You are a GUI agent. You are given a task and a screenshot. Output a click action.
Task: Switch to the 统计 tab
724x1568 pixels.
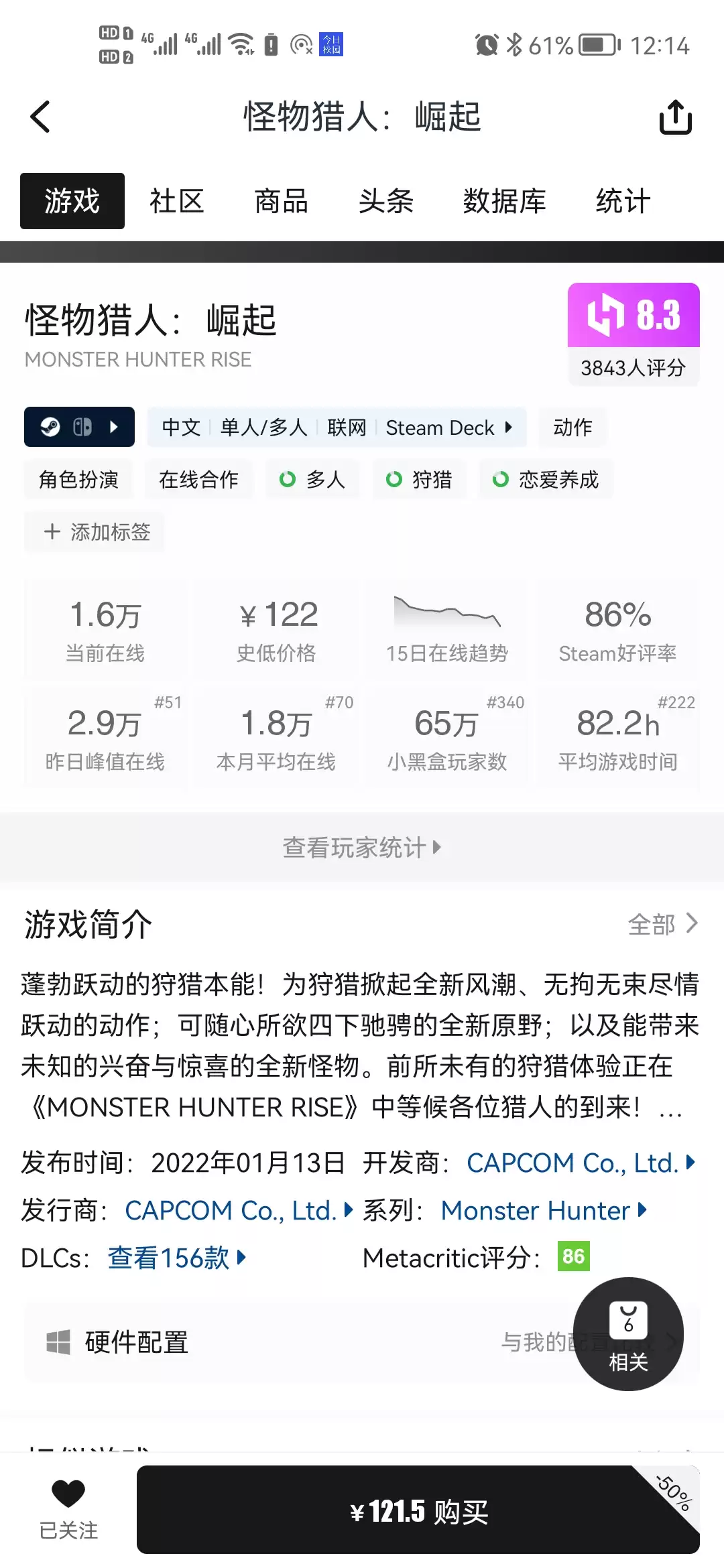tap(623, 201)
